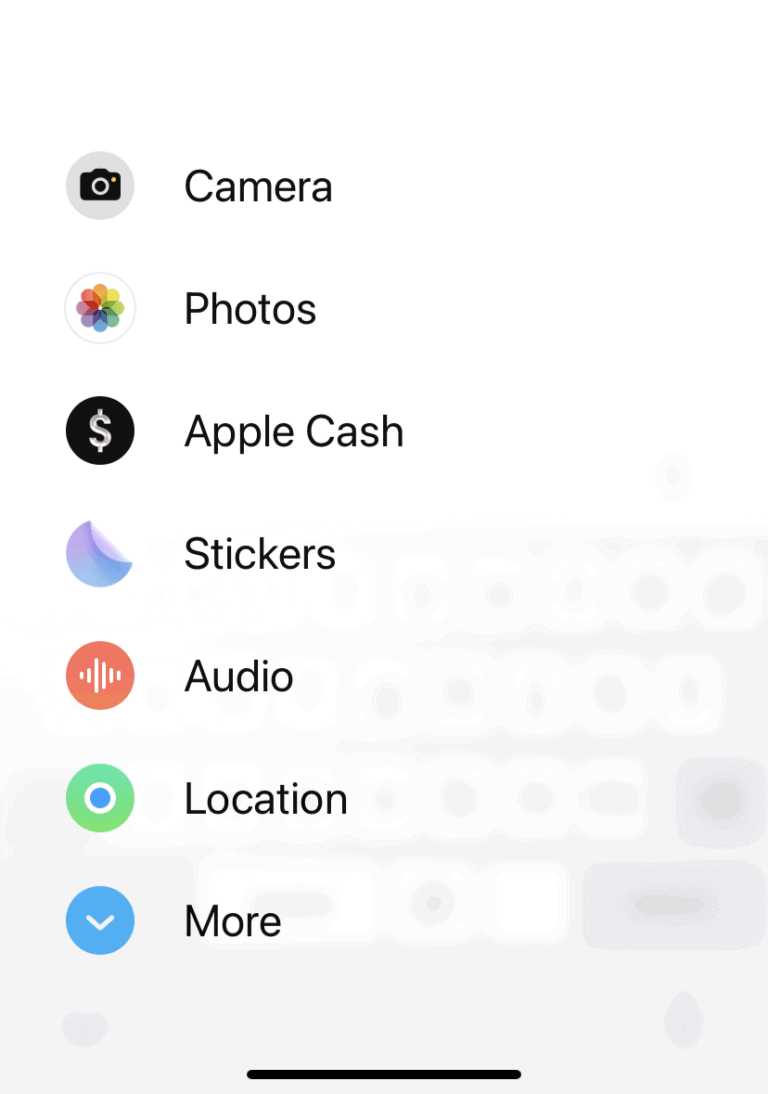Tap the More label to reveal apps
Image resolution: width=768 pixels, height=1094 pixels.
(232, 920)
